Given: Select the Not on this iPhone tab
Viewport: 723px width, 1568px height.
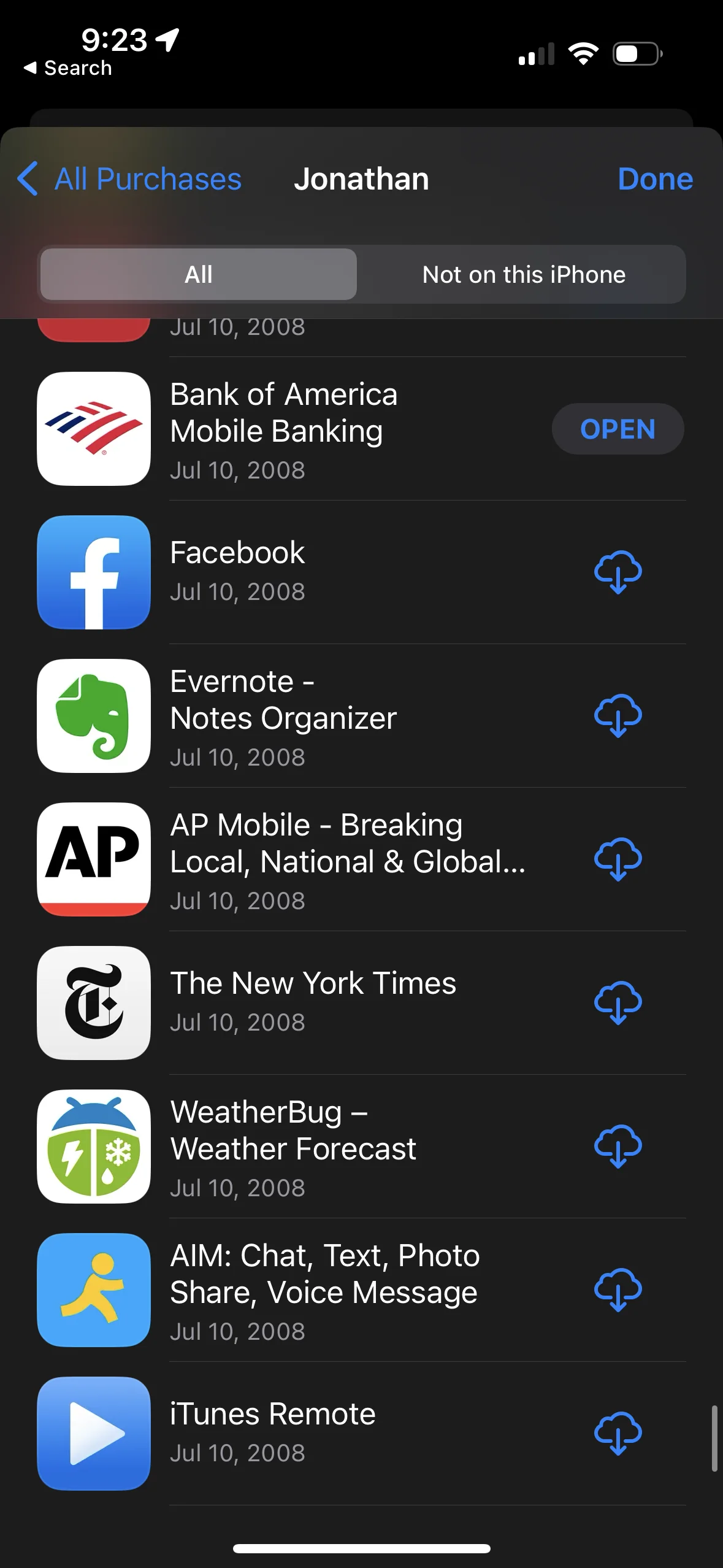Looking at the screenshot, I should (x=523, y=275).
